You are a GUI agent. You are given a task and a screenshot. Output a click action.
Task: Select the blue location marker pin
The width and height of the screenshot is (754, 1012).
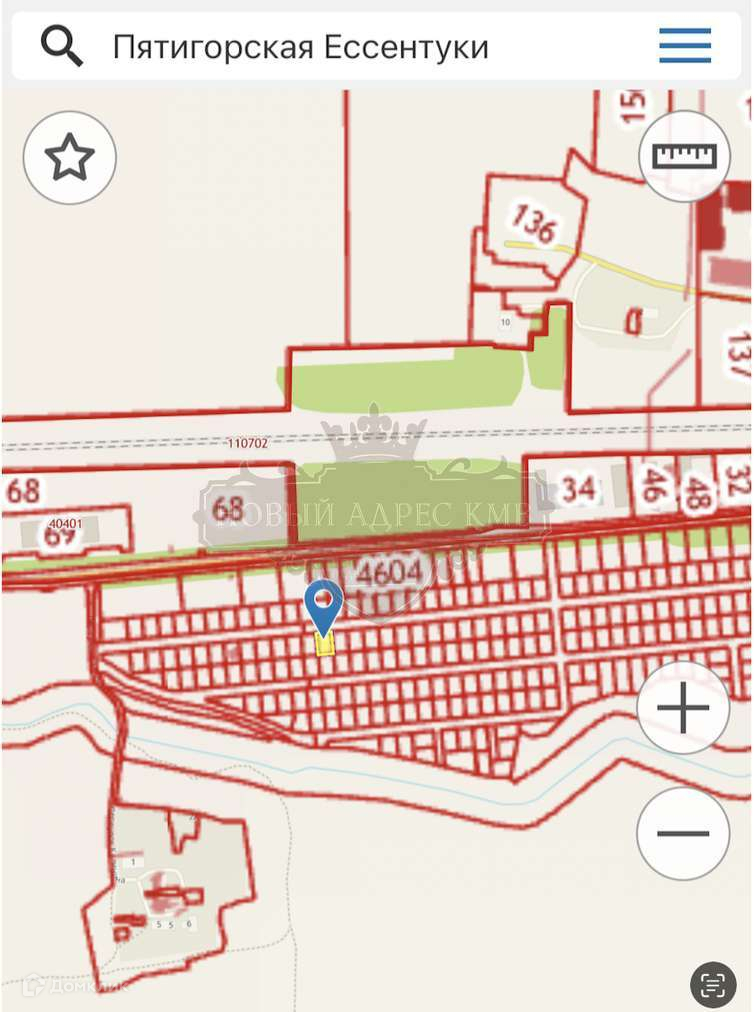pos(324,604)
